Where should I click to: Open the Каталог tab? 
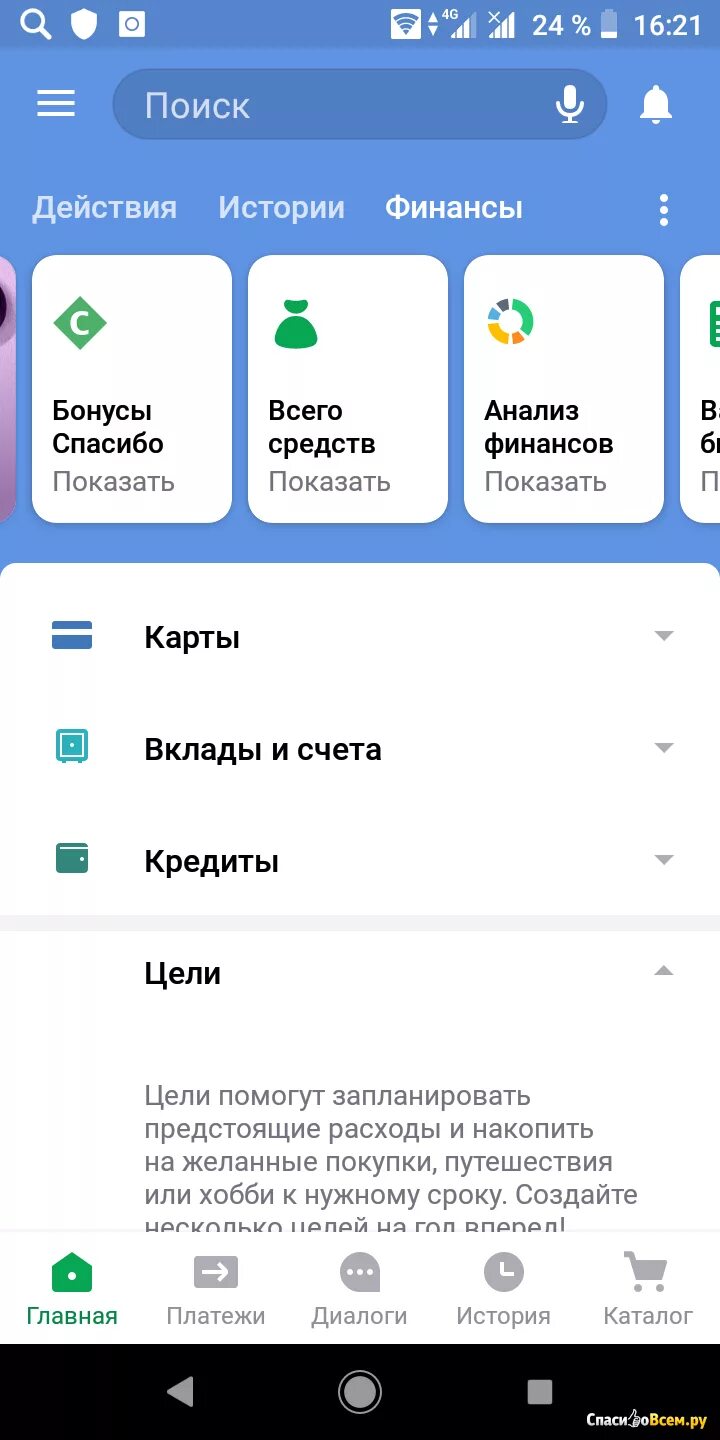click(x=647, y=1288)
